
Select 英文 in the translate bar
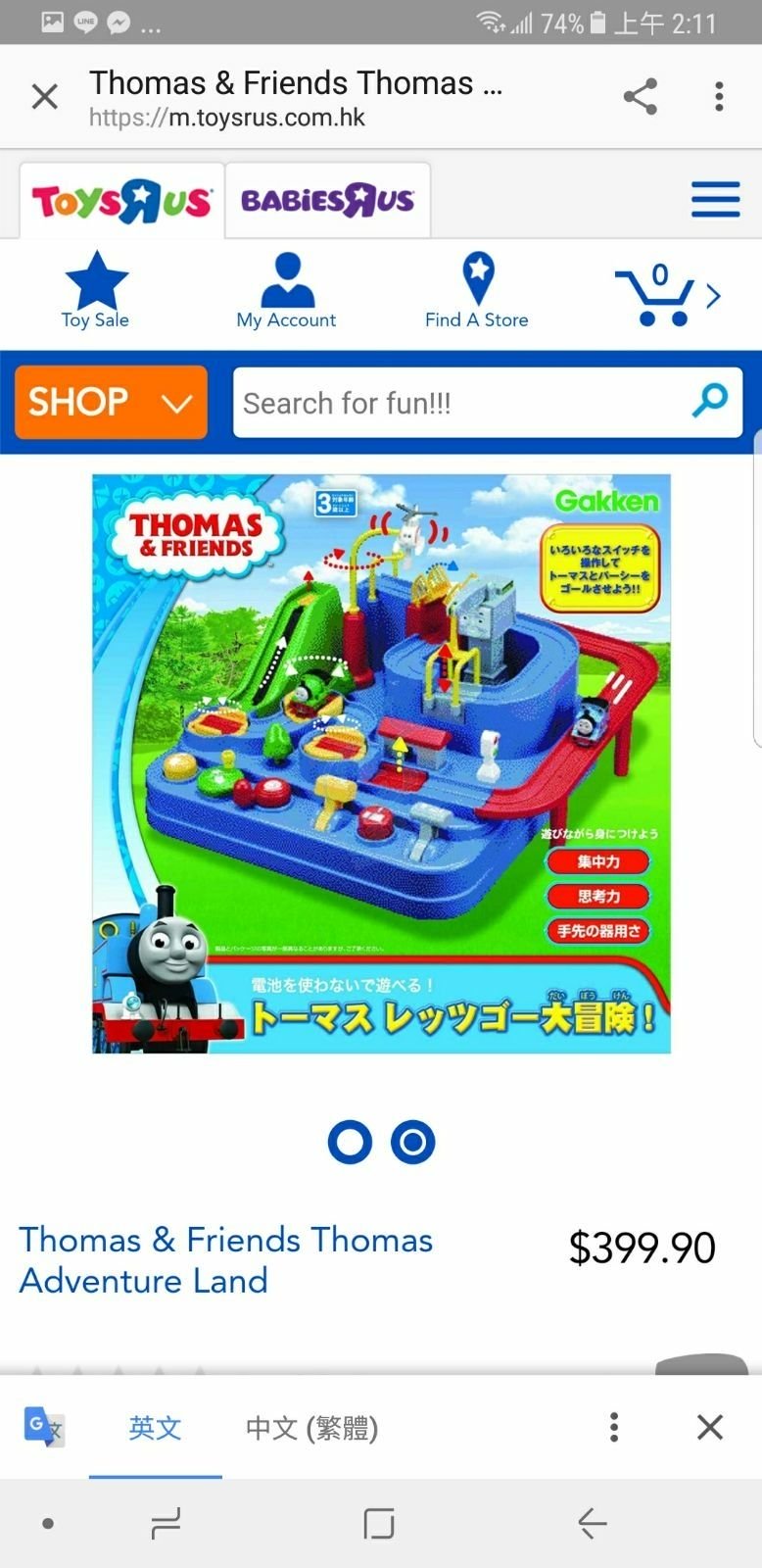coord(155,1428)
